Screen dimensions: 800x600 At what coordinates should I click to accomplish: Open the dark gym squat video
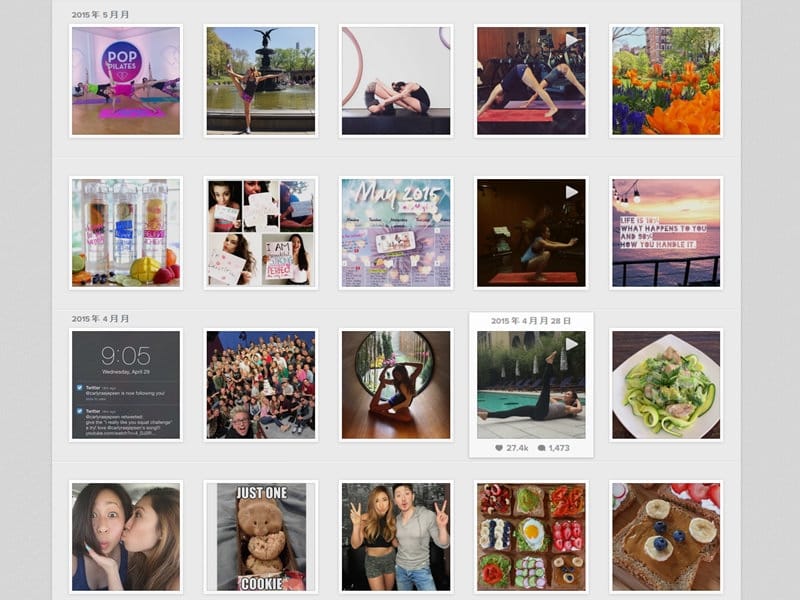[531, 233]
